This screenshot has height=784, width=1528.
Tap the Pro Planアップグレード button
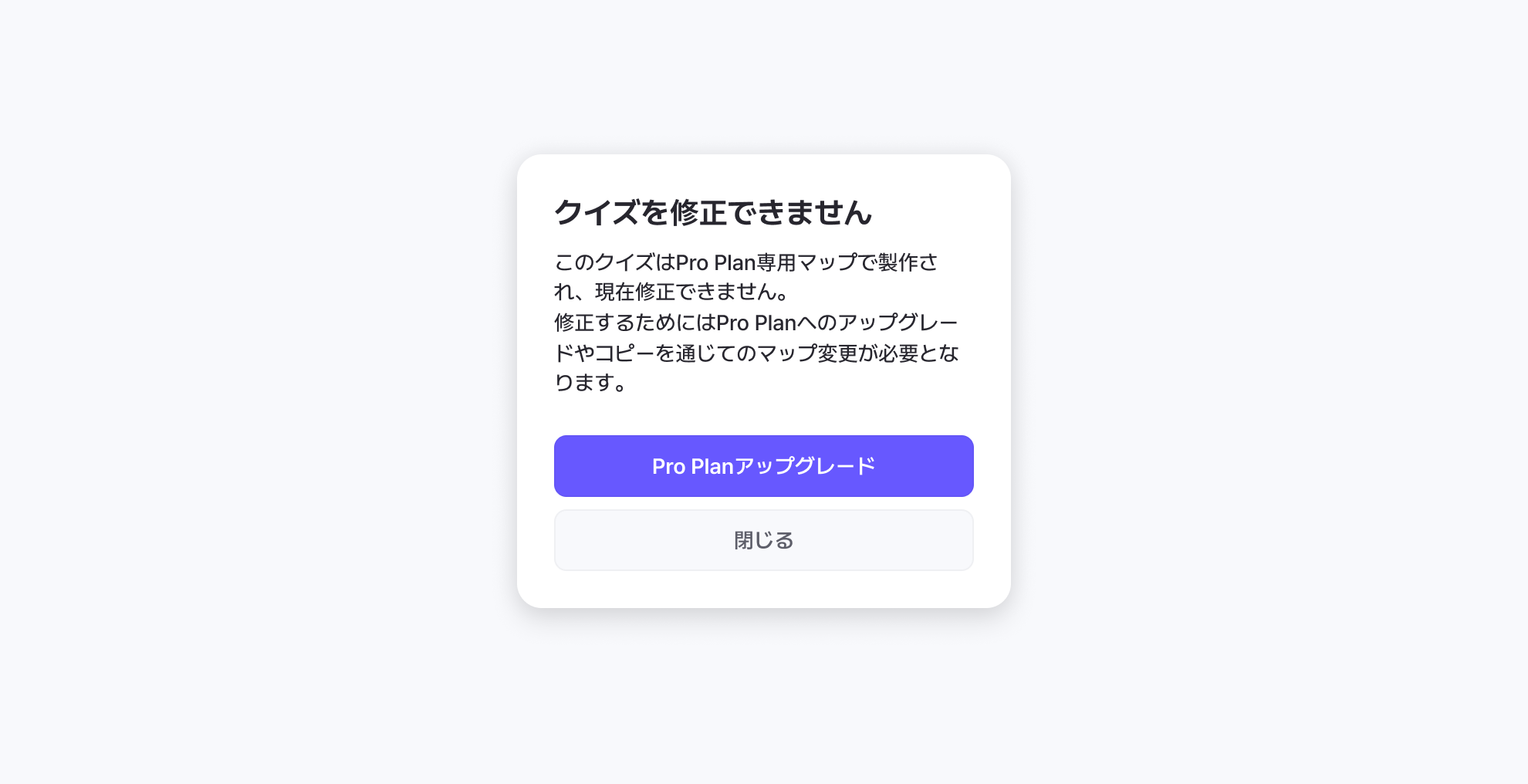763,466
